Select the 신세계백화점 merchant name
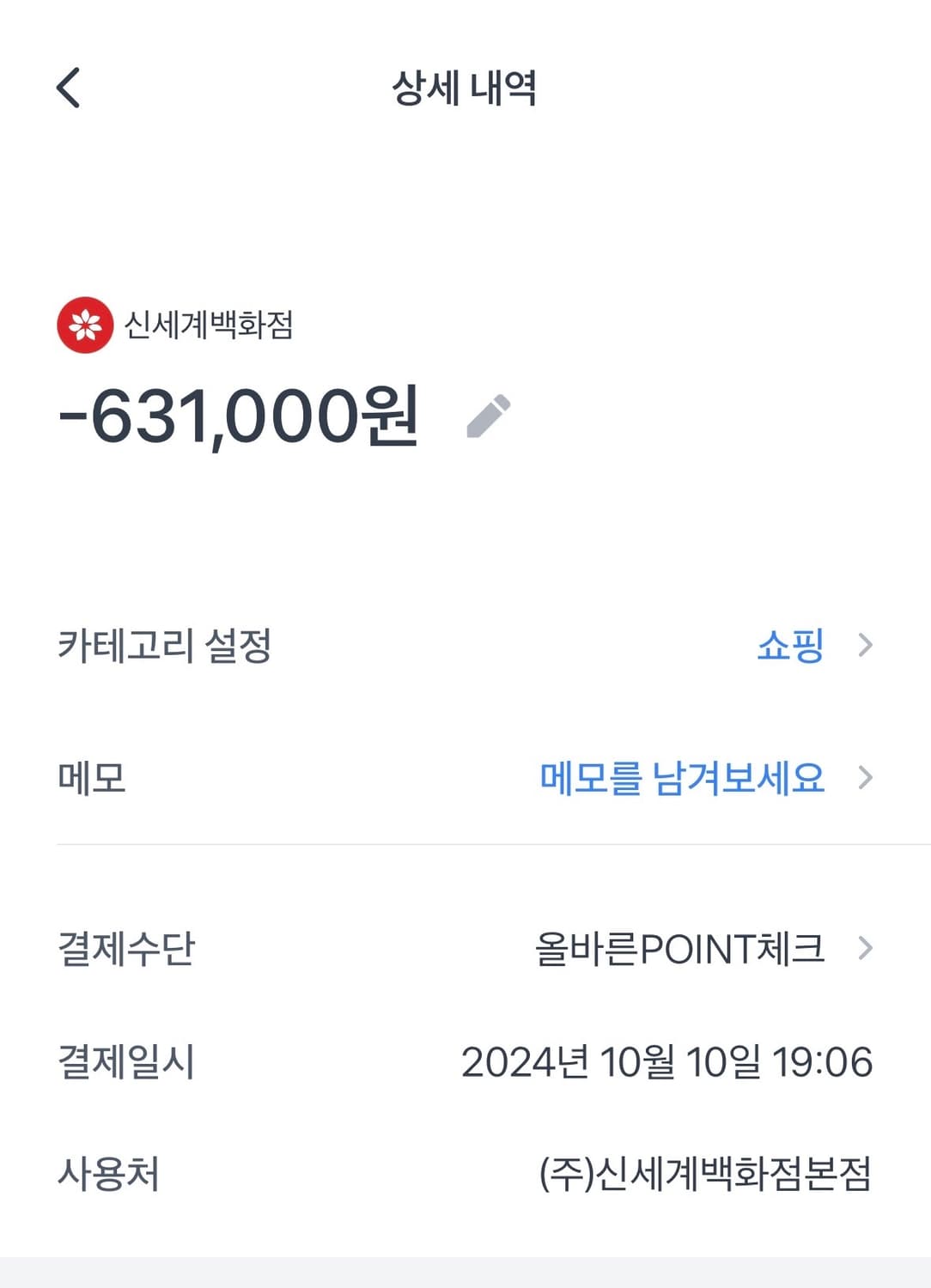The height and width of the screenshot is (1288, 931). pos(209,325)
